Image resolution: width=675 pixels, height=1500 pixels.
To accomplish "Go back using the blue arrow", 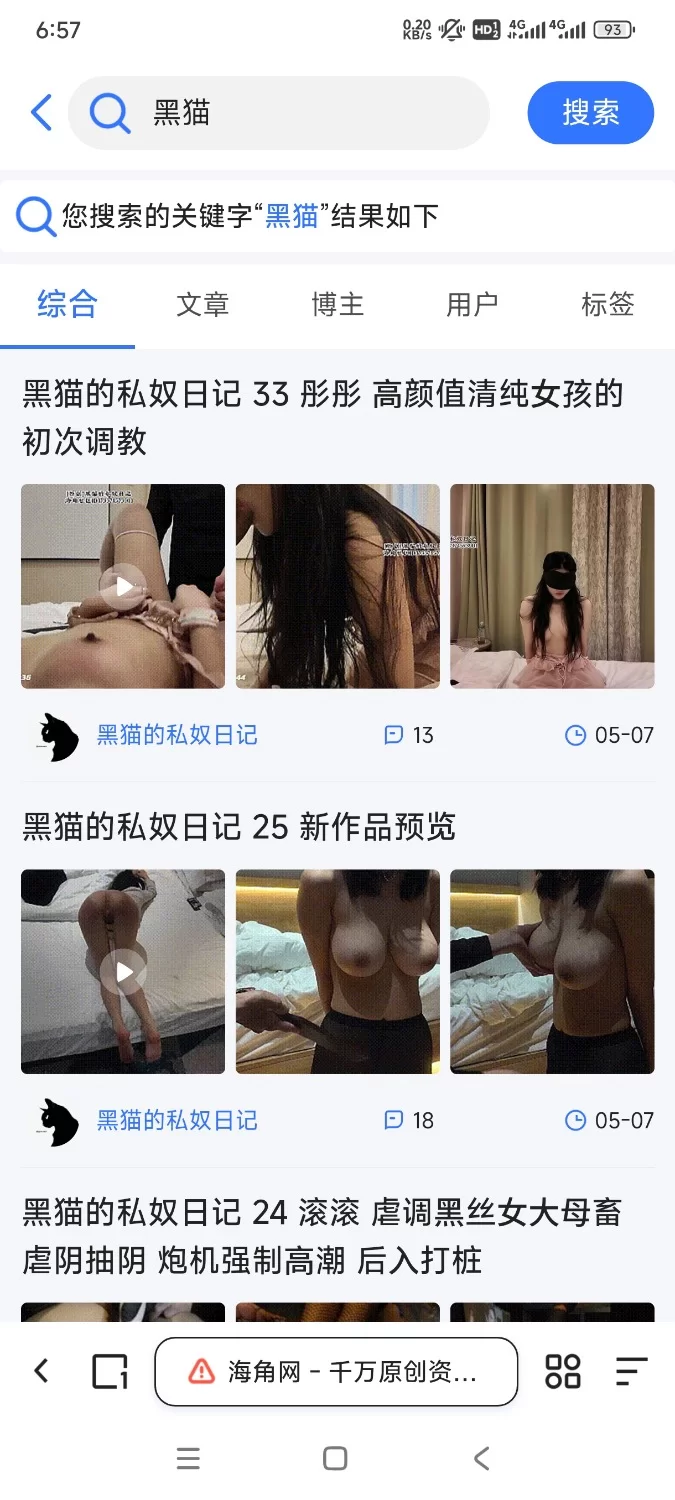I will pyautogui.click(x=41, y=113).
